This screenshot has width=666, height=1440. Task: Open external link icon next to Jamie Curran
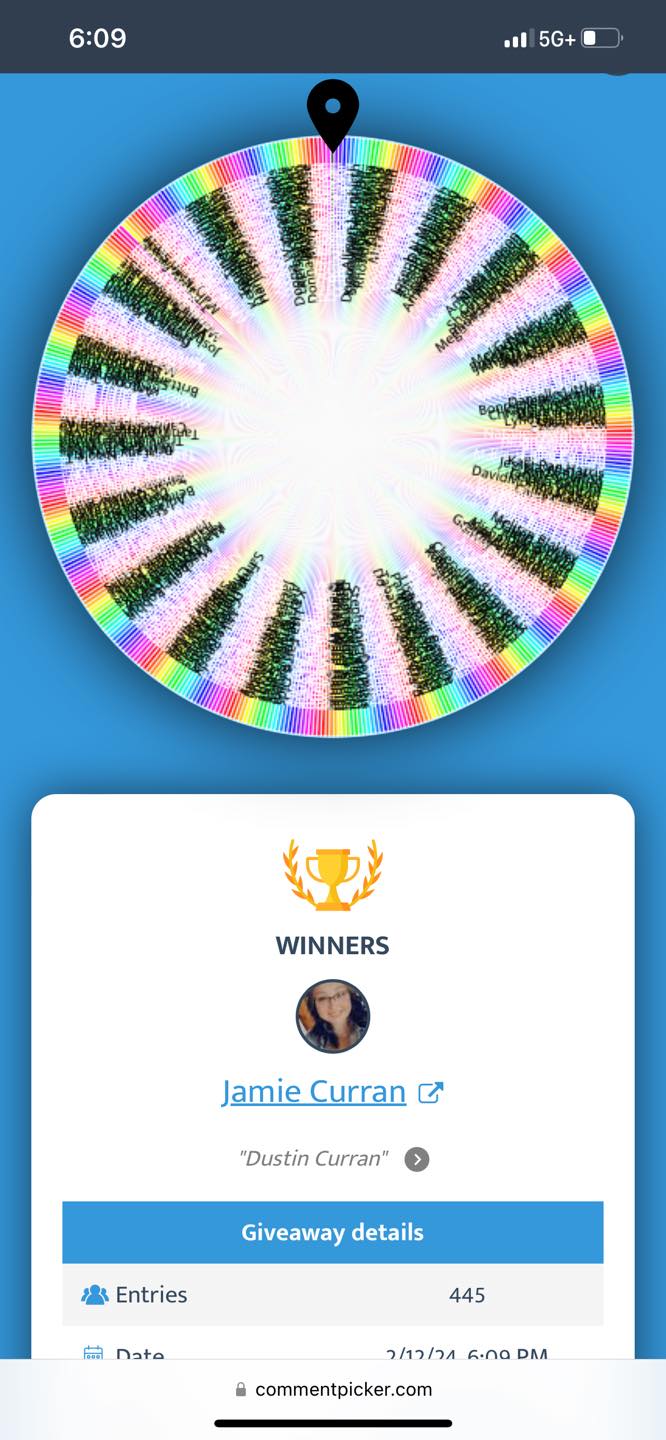(x=430, y=1092)
